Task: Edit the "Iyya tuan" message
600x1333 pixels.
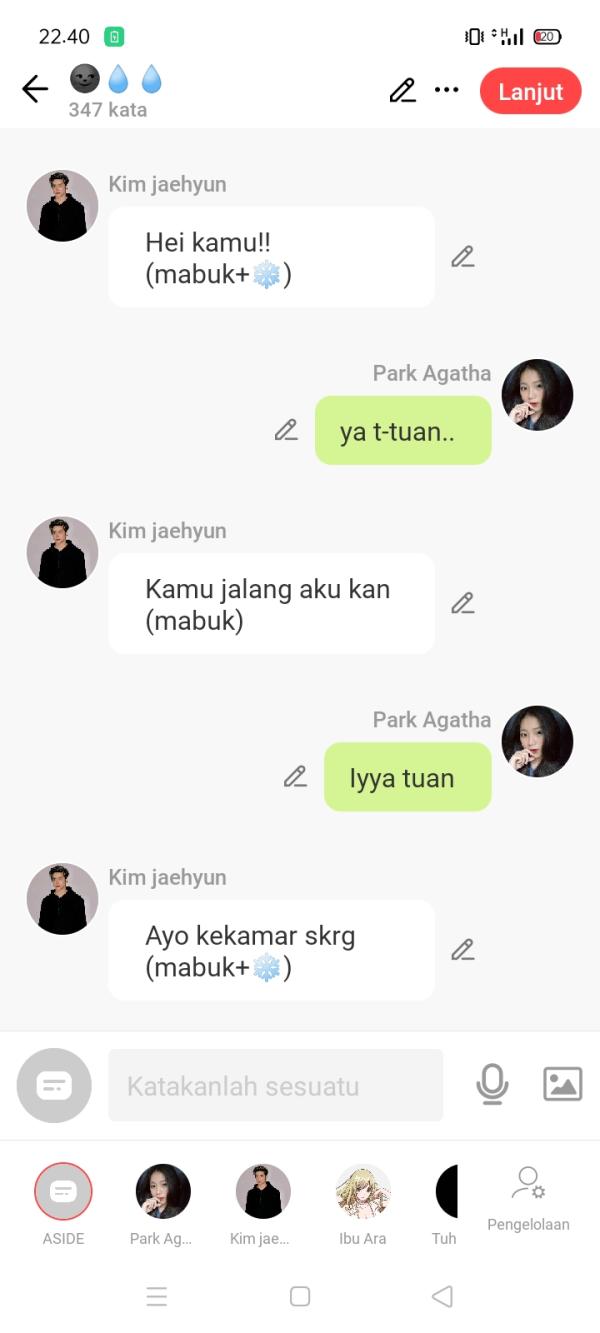Action: coord(295,777)
